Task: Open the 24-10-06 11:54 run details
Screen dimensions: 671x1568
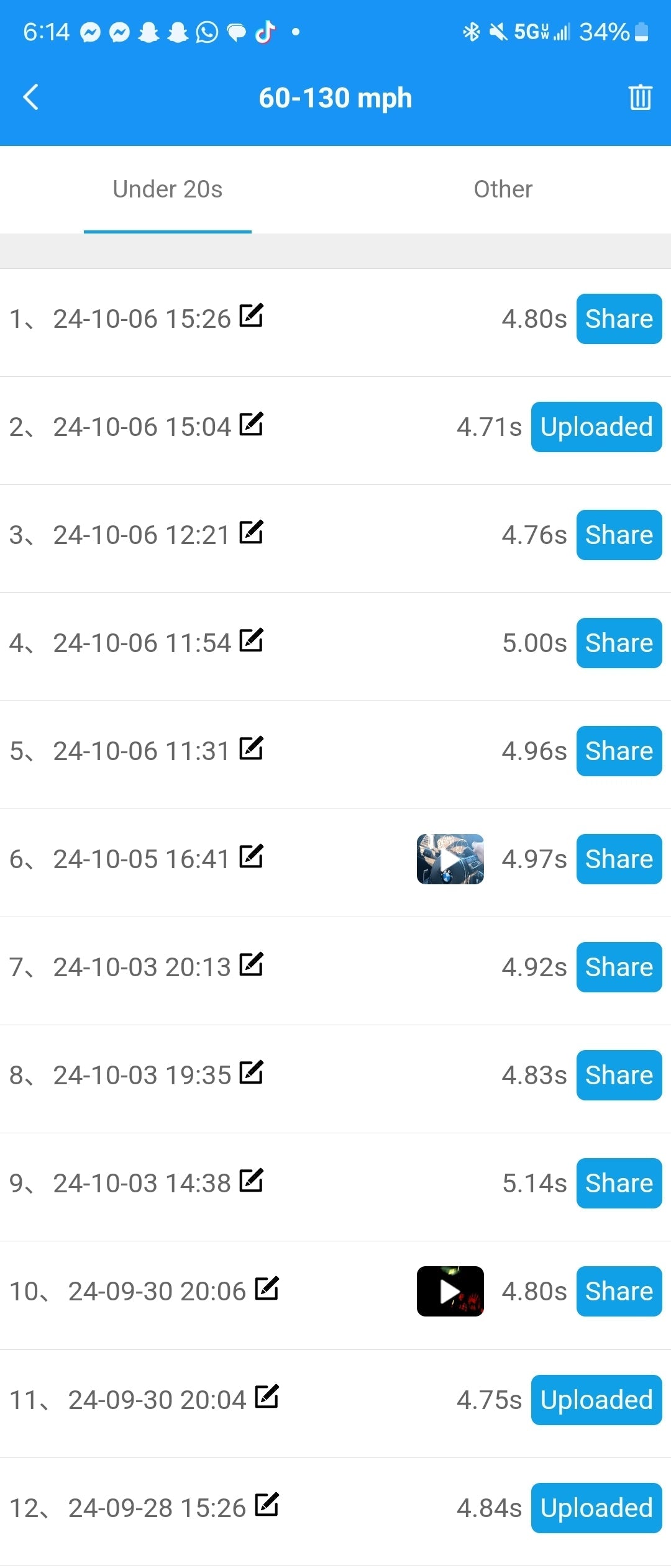Action: [x=142, y=643]
